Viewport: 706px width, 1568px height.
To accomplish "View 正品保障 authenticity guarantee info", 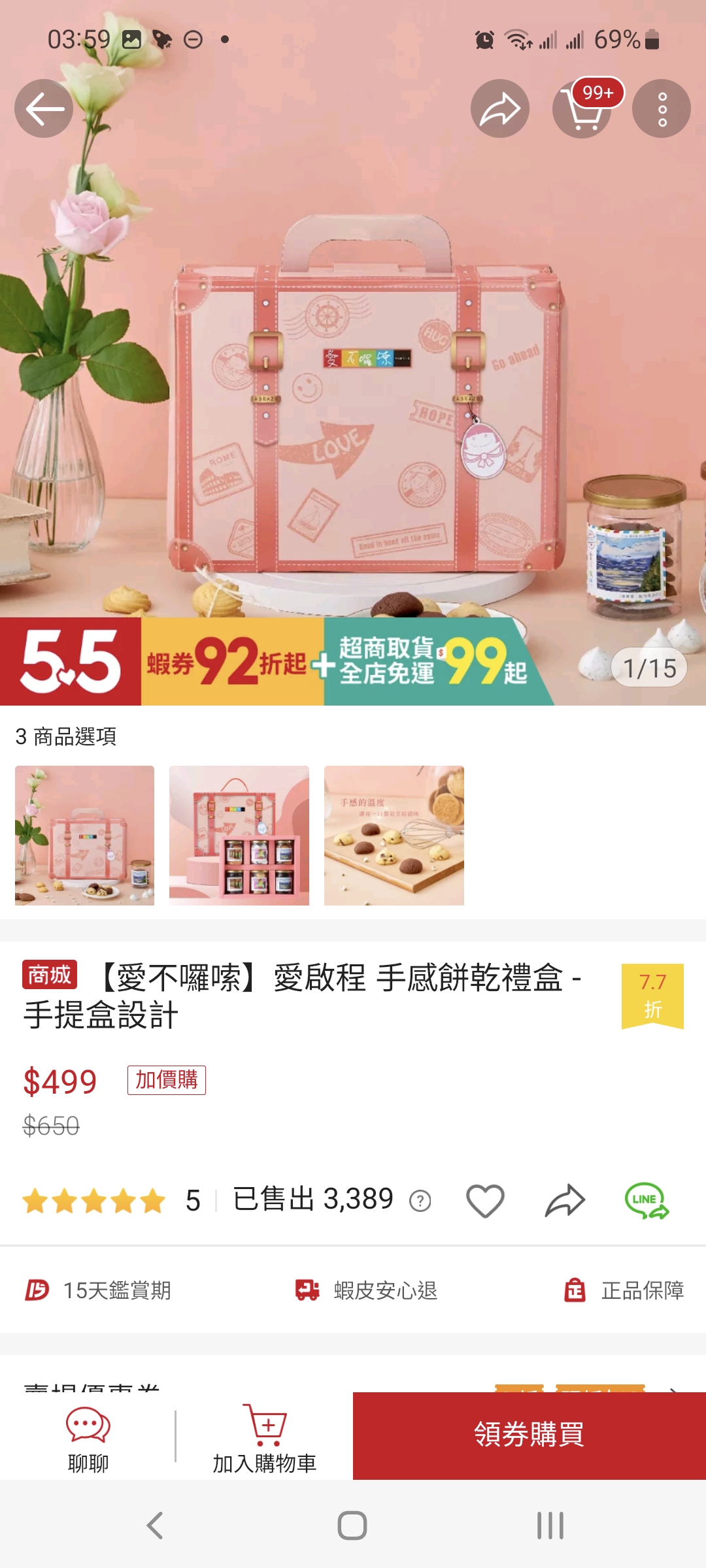I will coord(624,1290).
